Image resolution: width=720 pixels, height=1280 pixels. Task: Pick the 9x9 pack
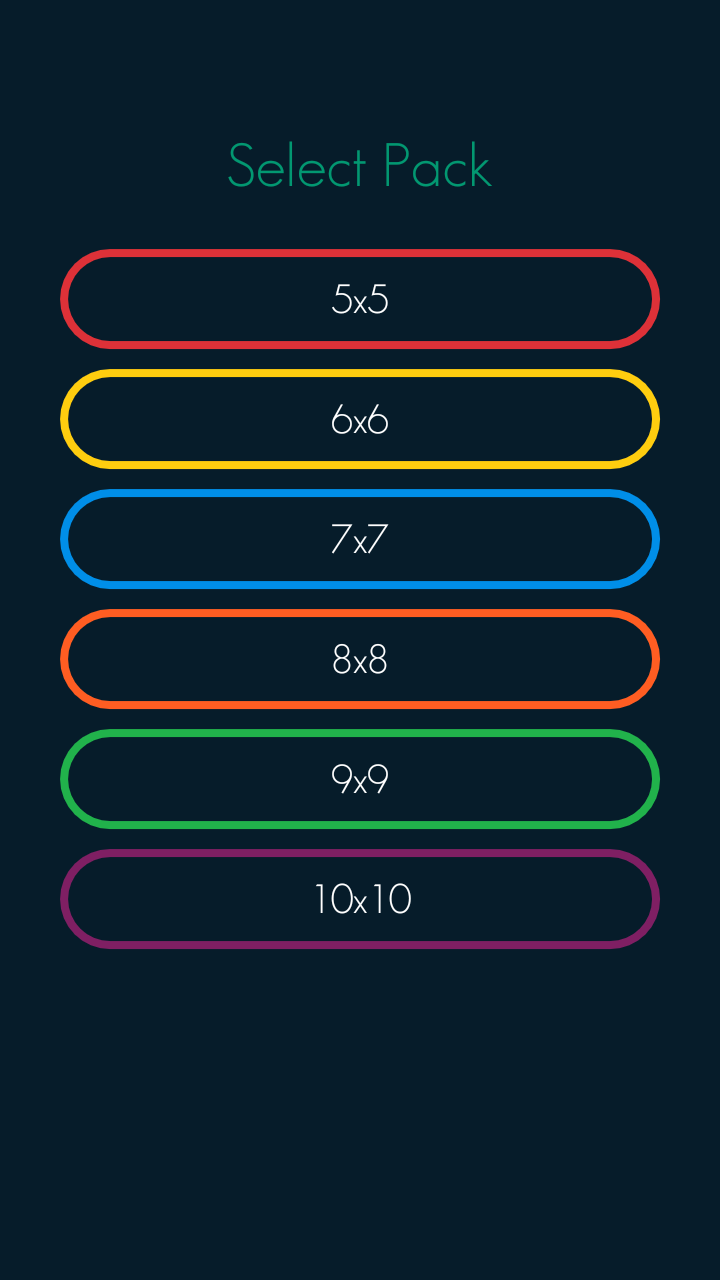(x=360, y=779)
